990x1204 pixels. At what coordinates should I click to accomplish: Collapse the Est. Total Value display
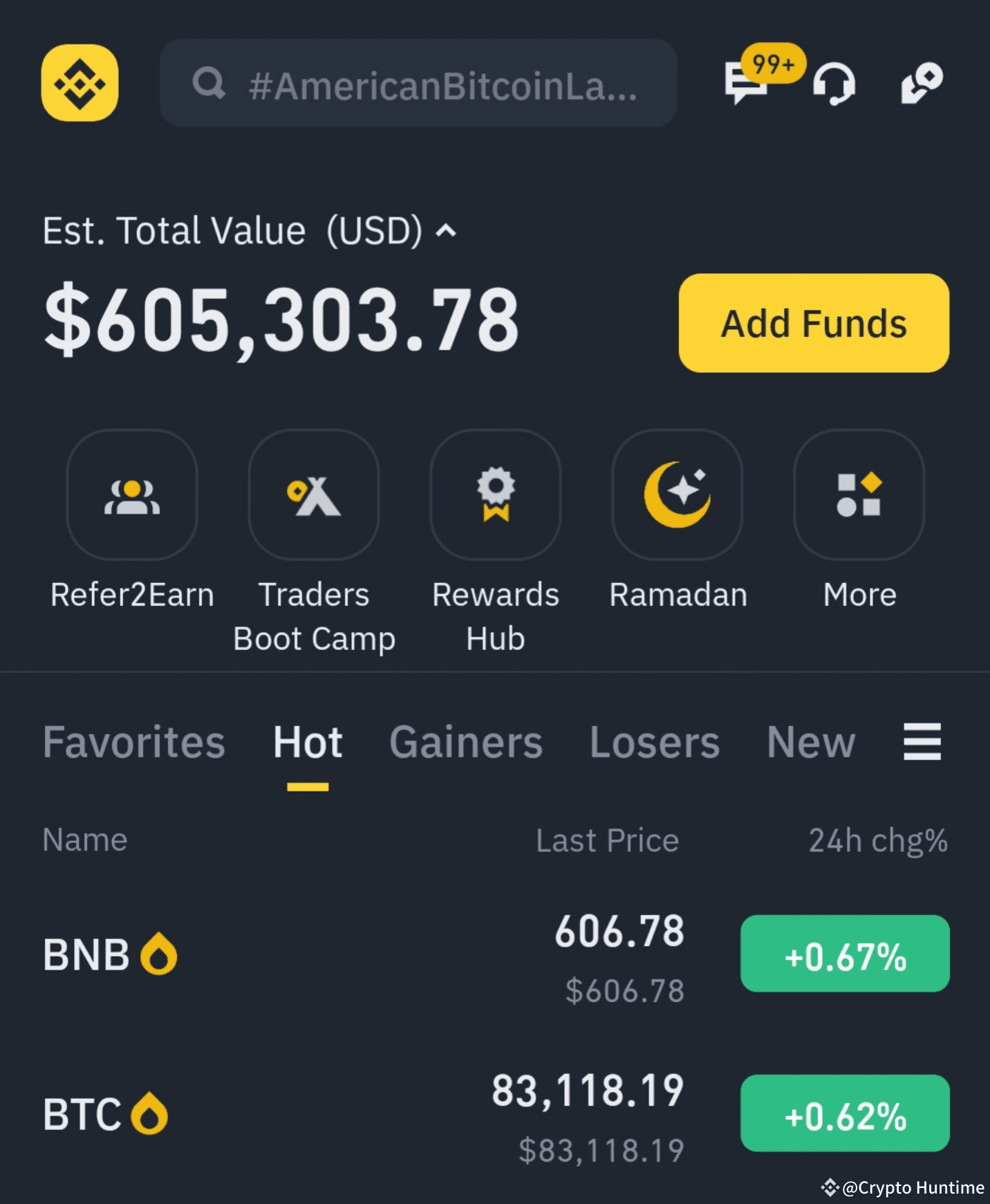click(x=447, y=231)
